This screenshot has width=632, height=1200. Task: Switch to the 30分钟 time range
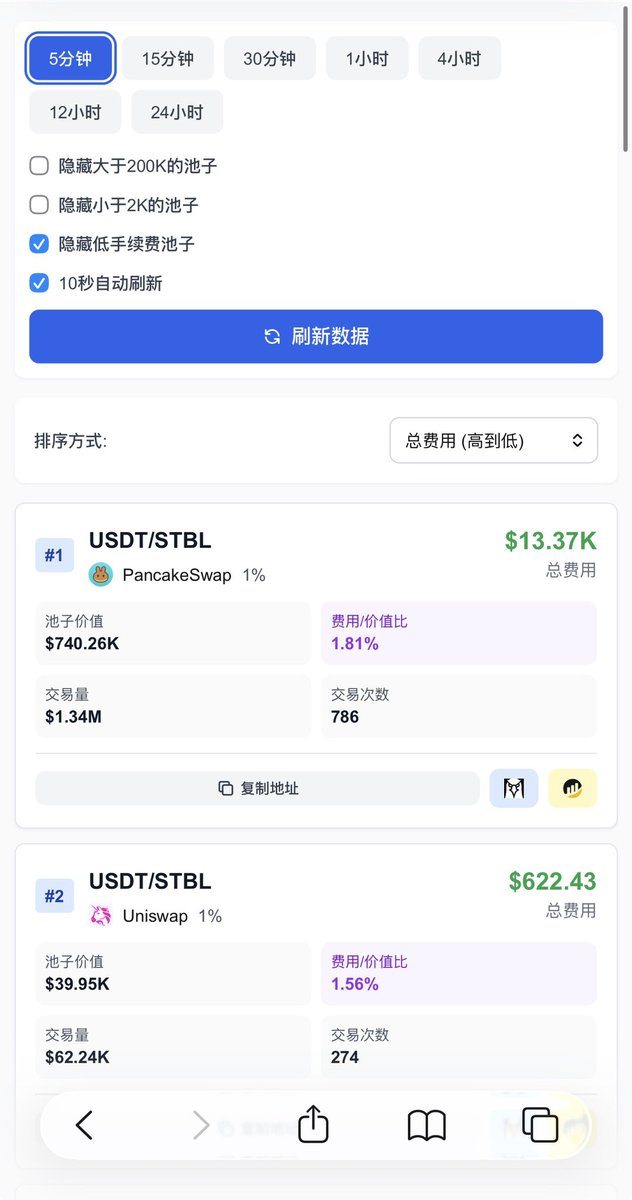[x=269, y=58]
